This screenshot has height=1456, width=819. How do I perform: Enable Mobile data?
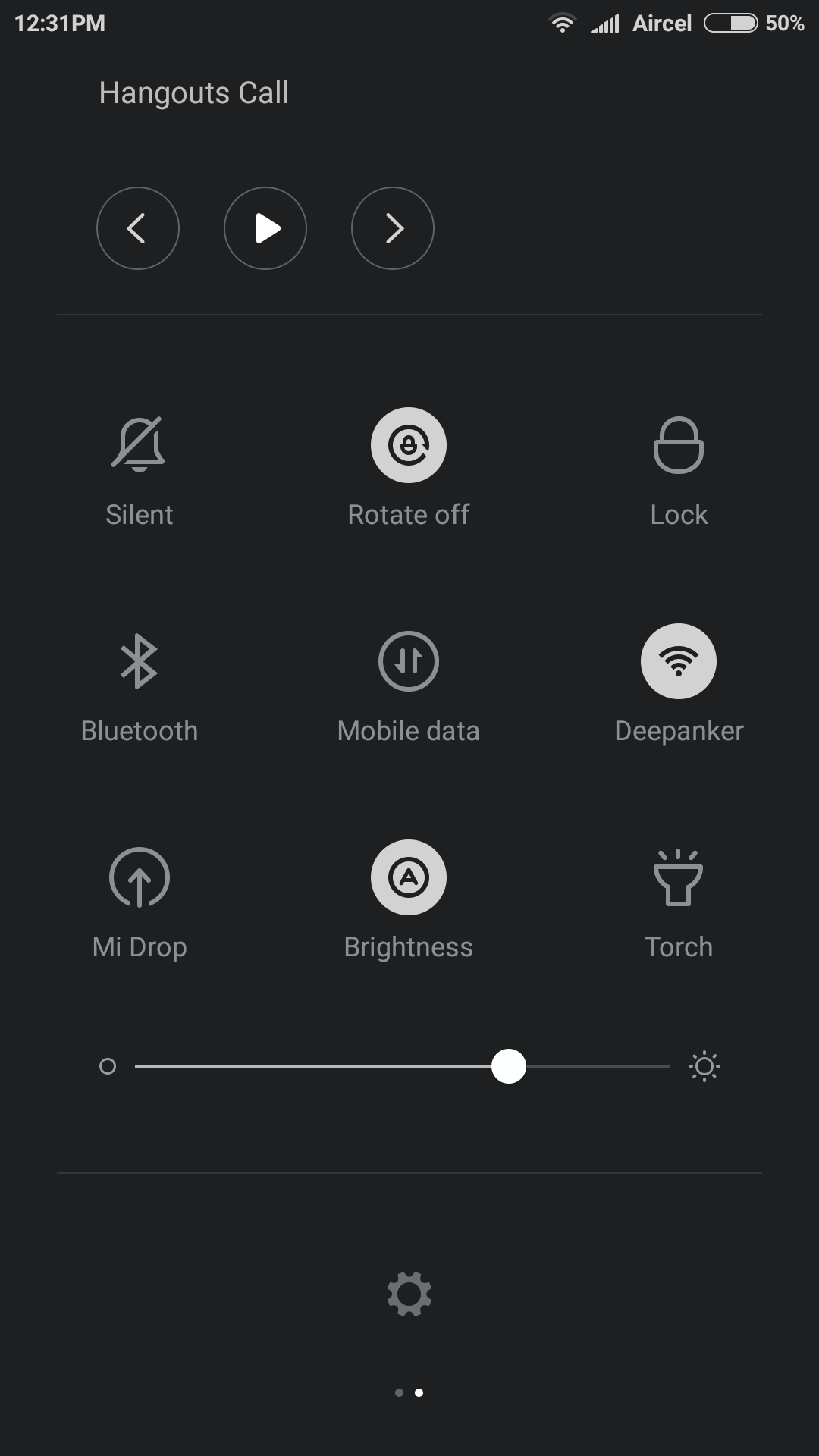tap(409, 661)
